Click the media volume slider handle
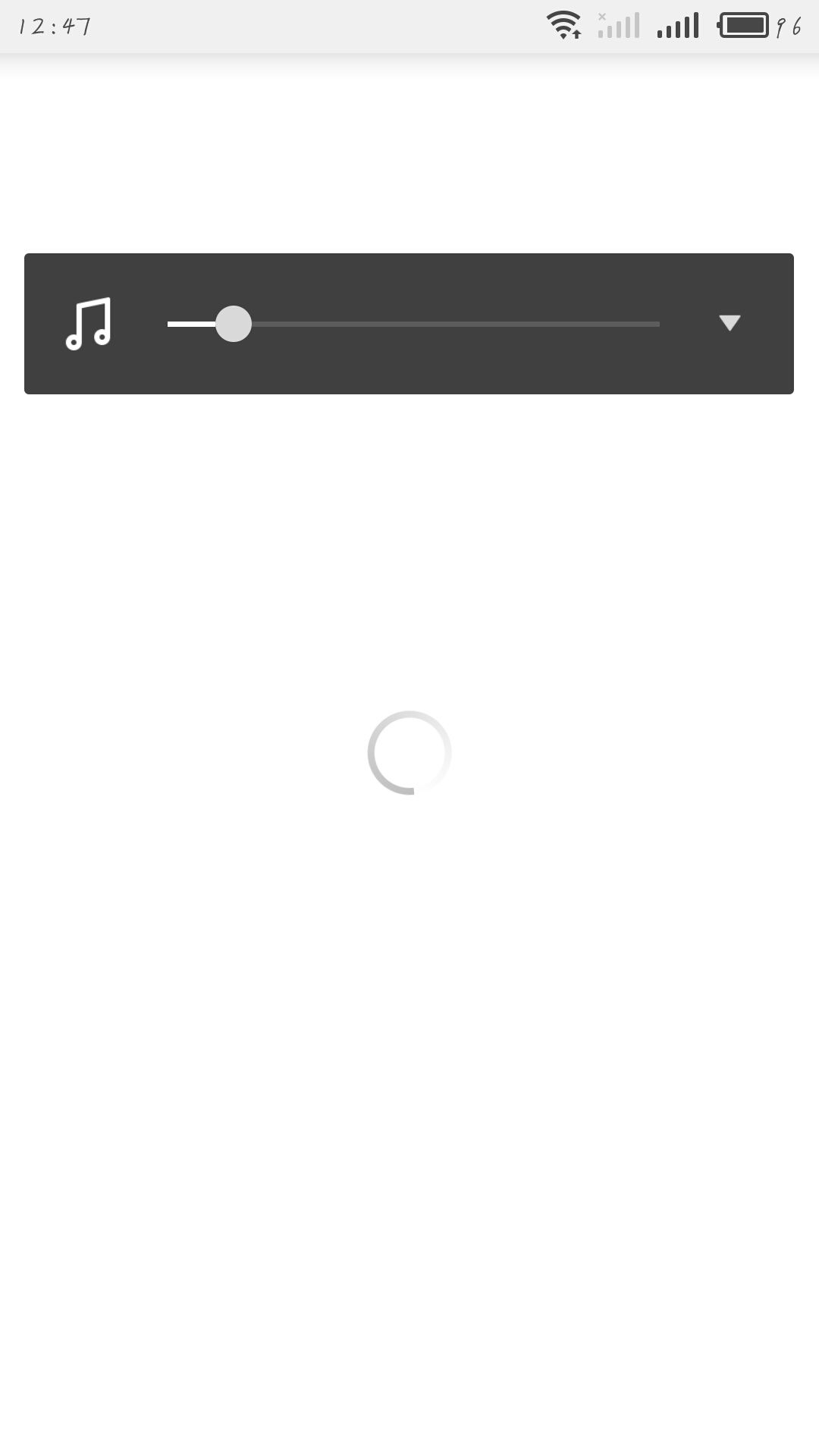 click(x=234, y=324)
